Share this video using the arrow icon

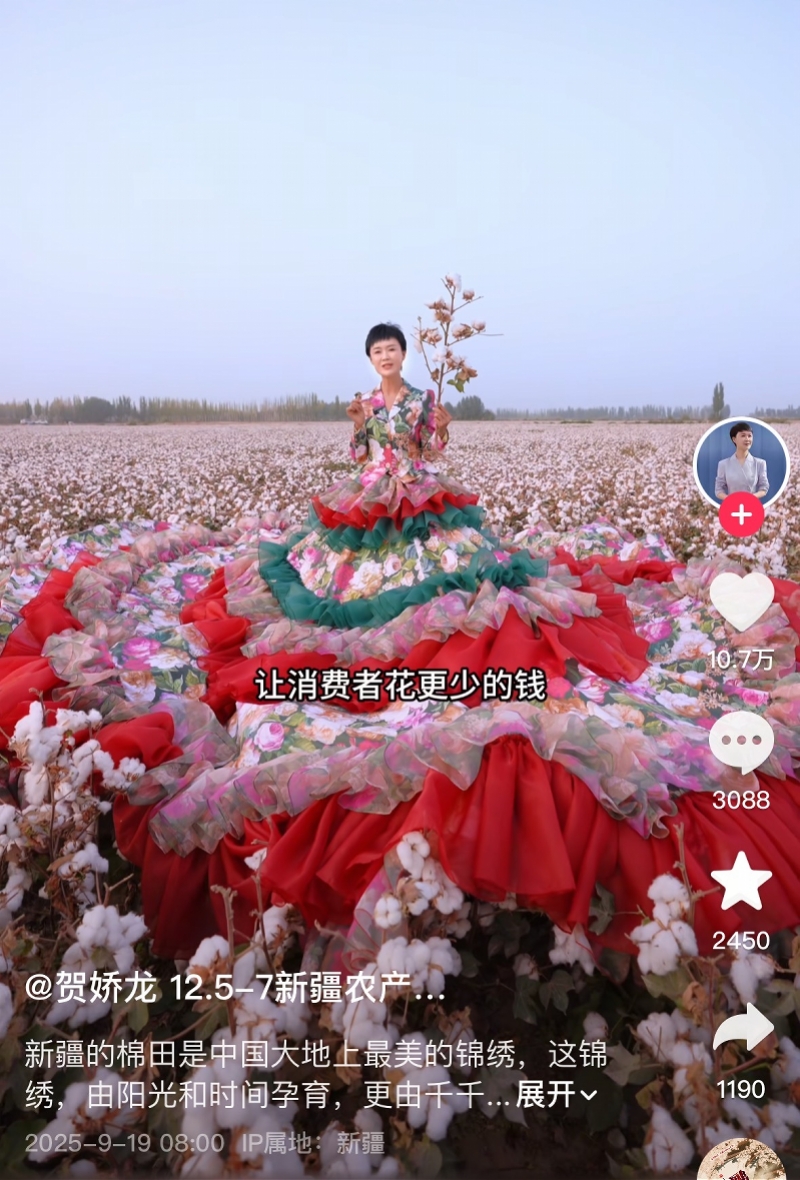[x=743, y=1029]
